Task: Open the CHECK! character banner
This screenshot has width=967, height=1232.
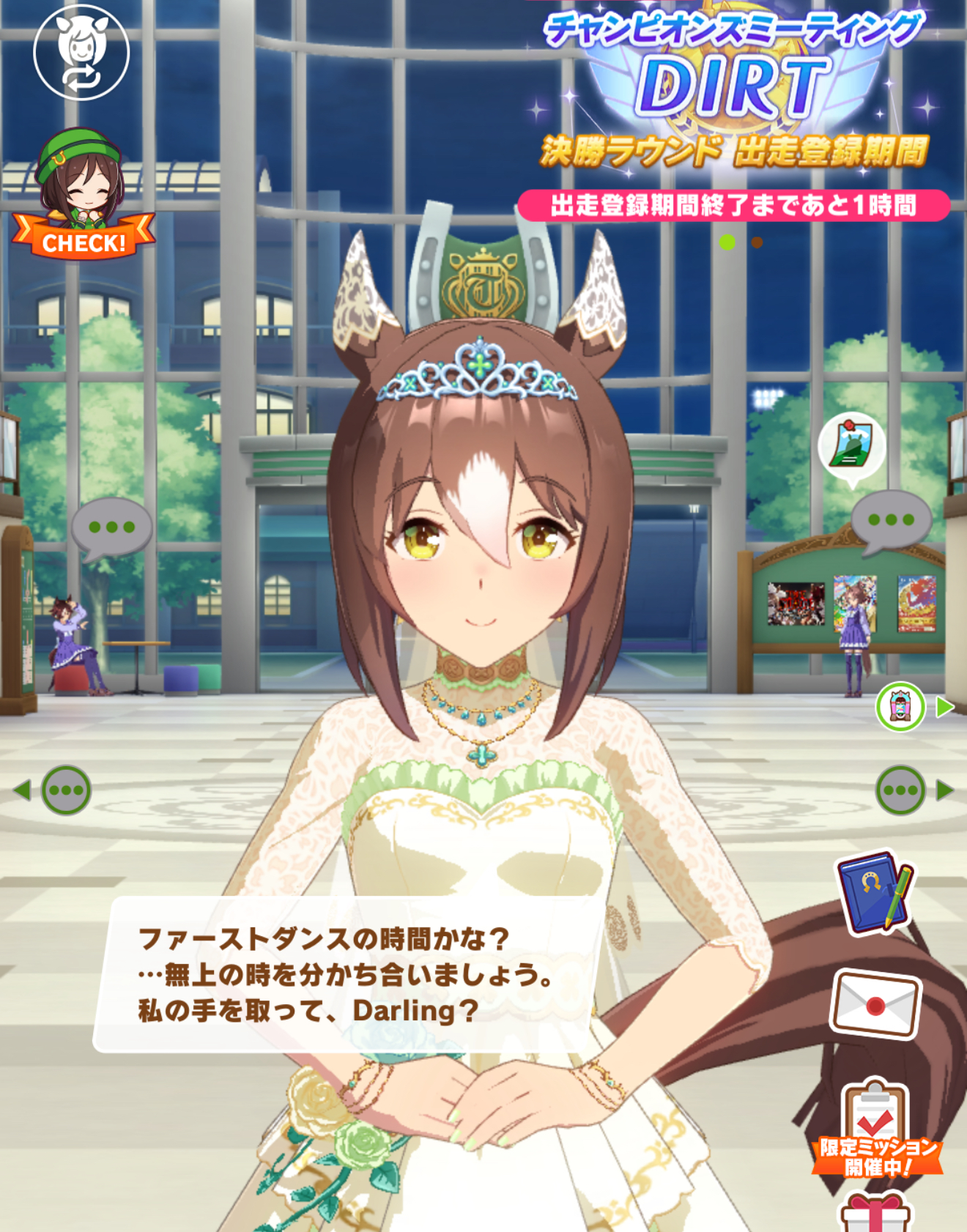Action: pos(82,198)
